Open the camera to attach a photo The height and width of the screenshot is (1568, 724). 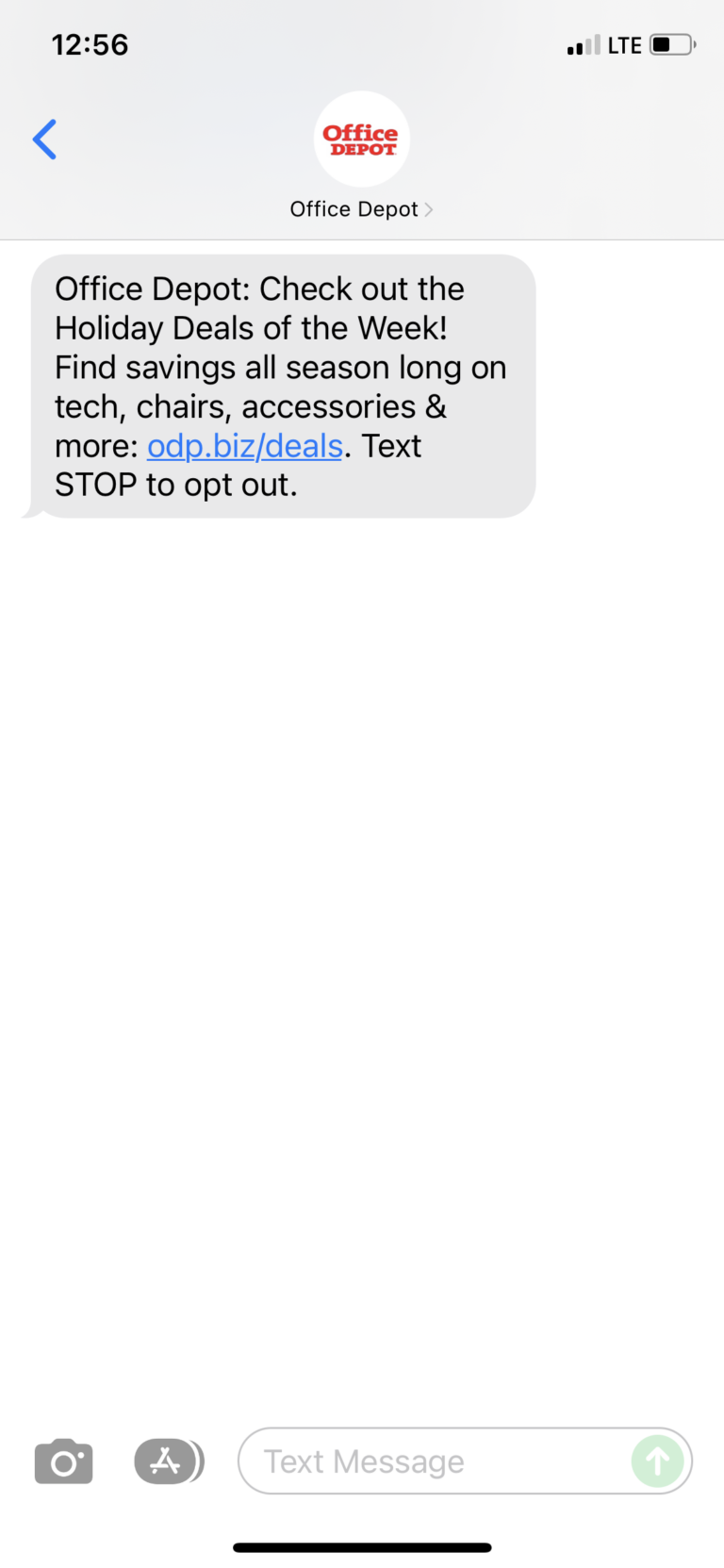click(x=63, y=1461)
